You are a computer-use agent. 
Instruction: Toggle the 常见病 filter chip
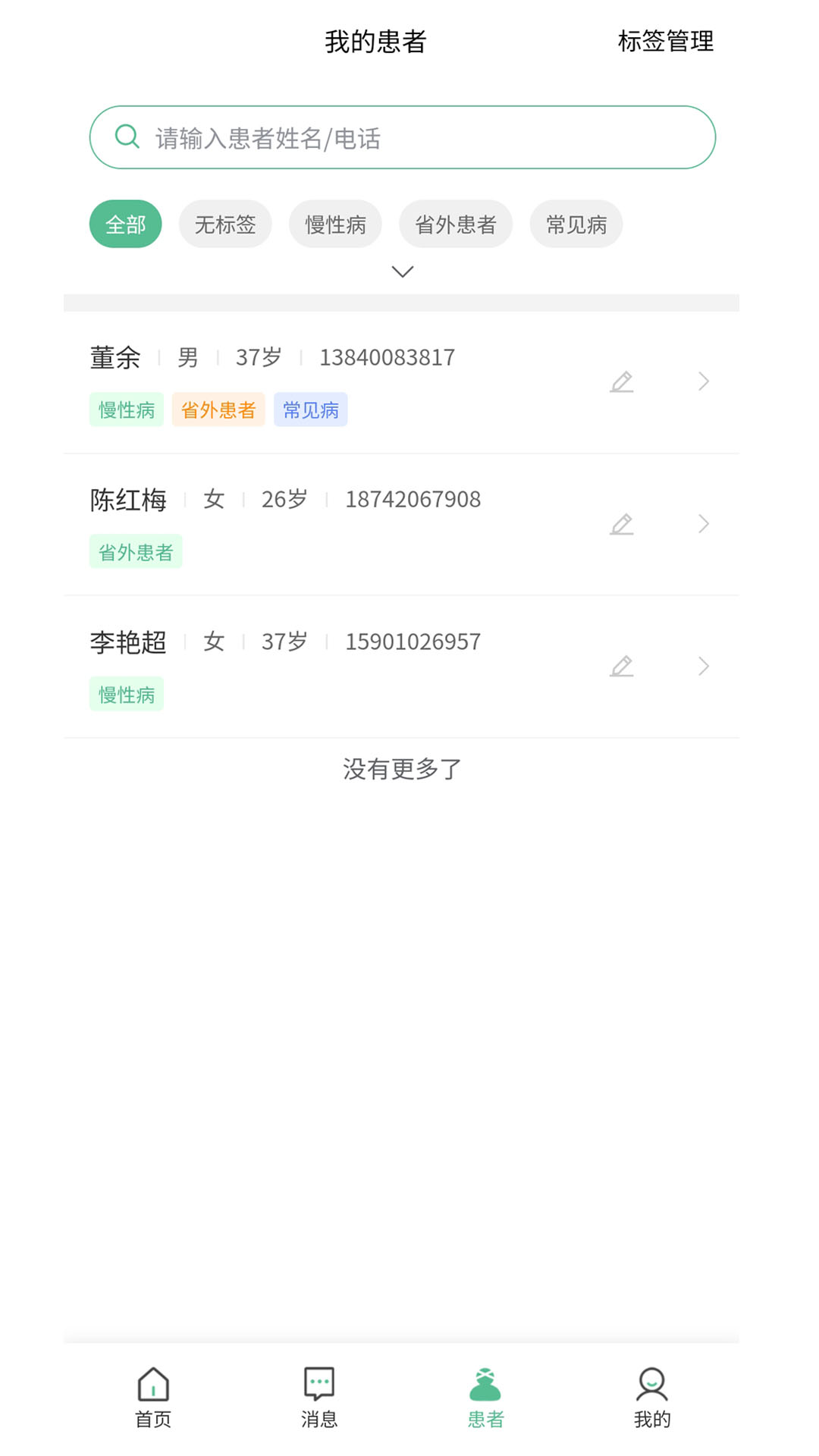coord(576,224)
